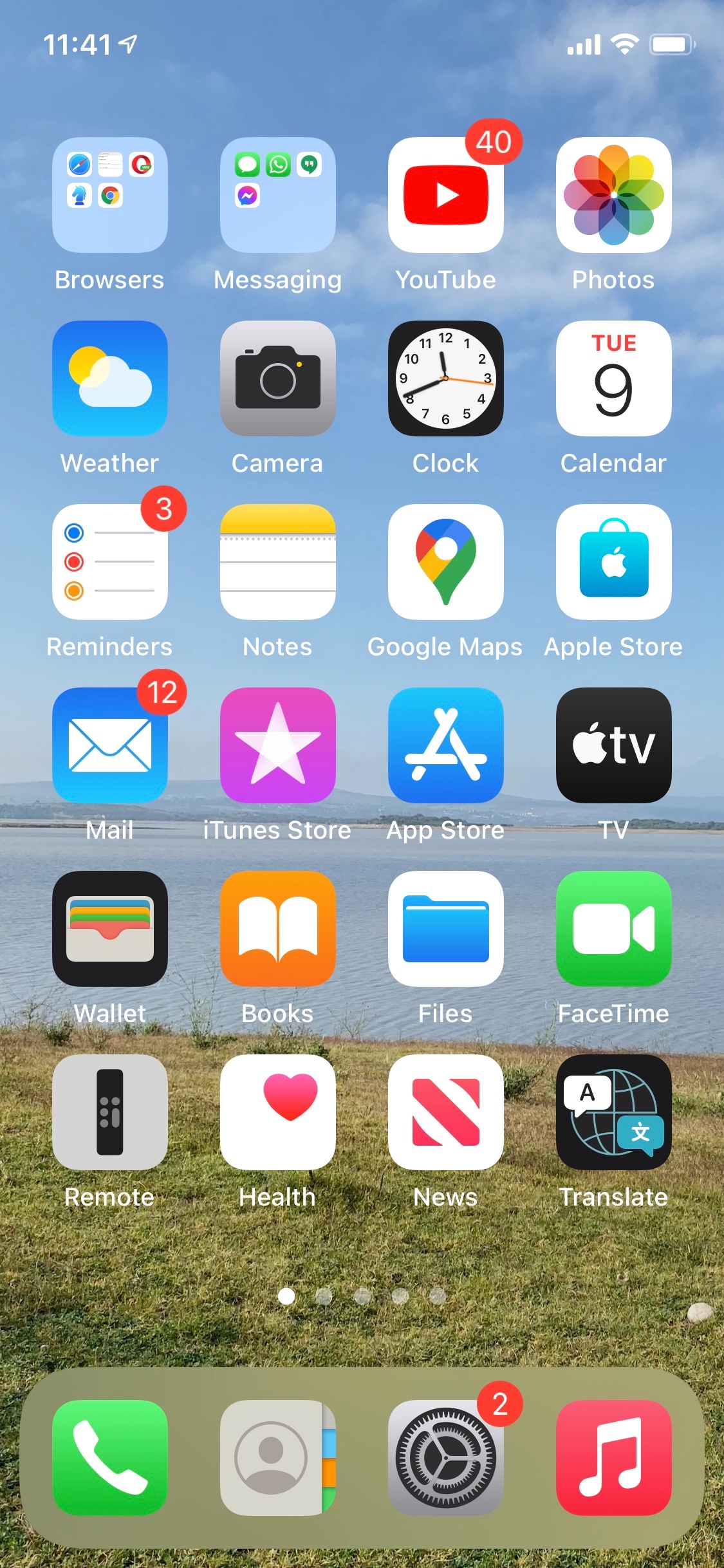
Task: Open Reminders with 3 pending items
Action: click(x=110, y=562)
